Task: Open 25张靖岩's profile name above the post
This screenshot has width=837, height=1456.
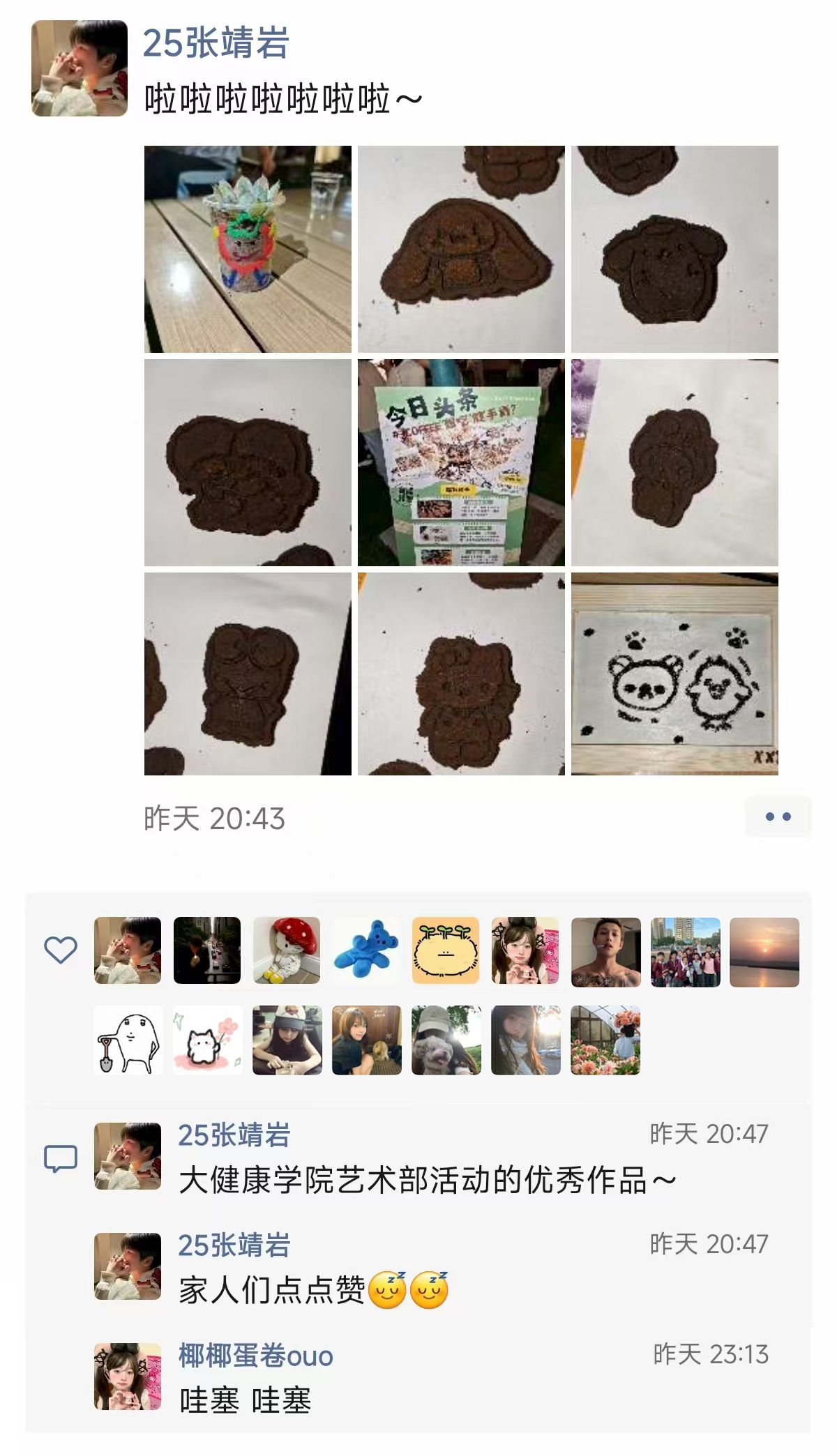Action: pos(216,43)
